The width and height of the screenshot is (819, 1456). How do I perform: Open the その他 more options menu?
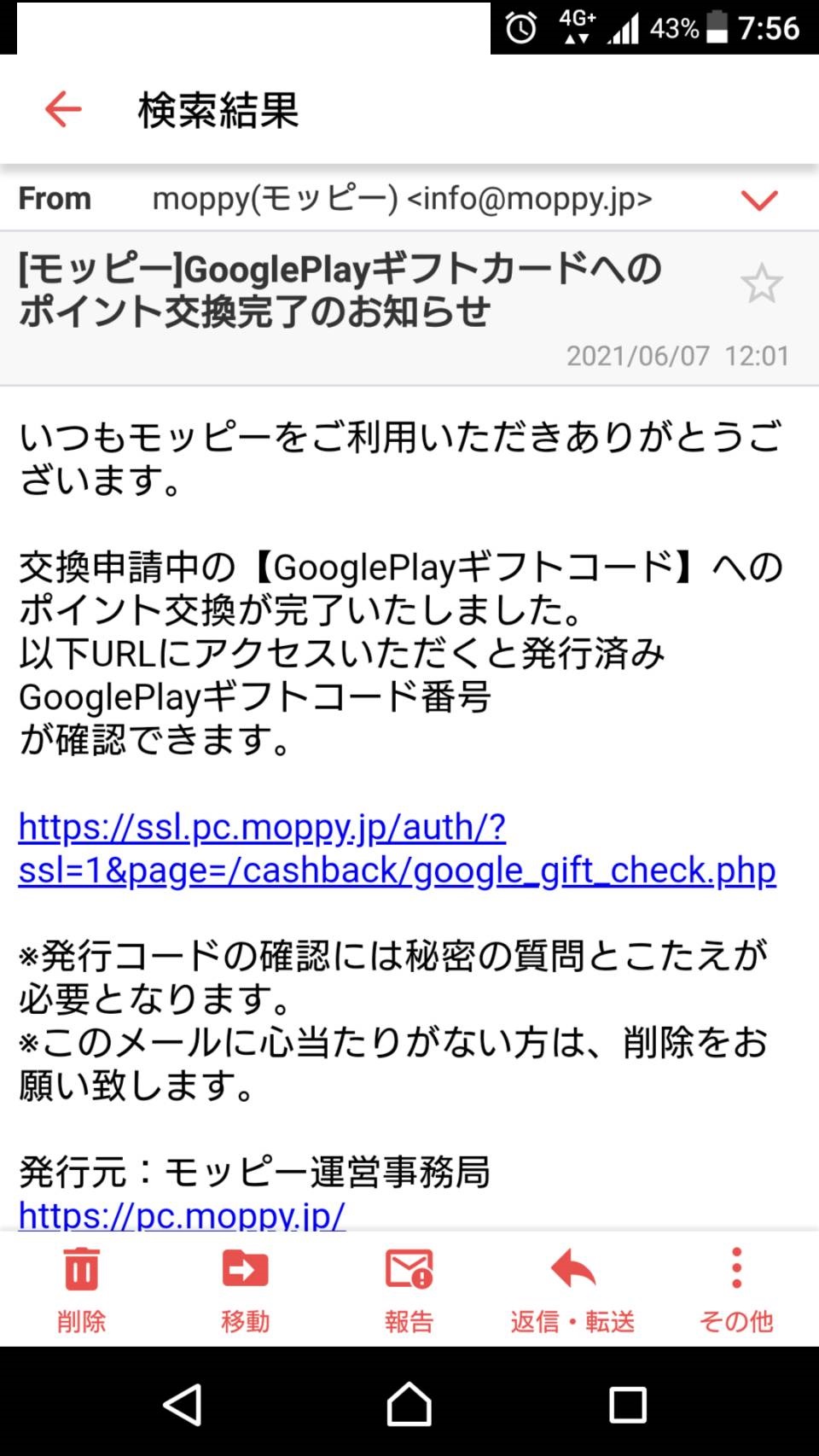tap(735, 1289)
